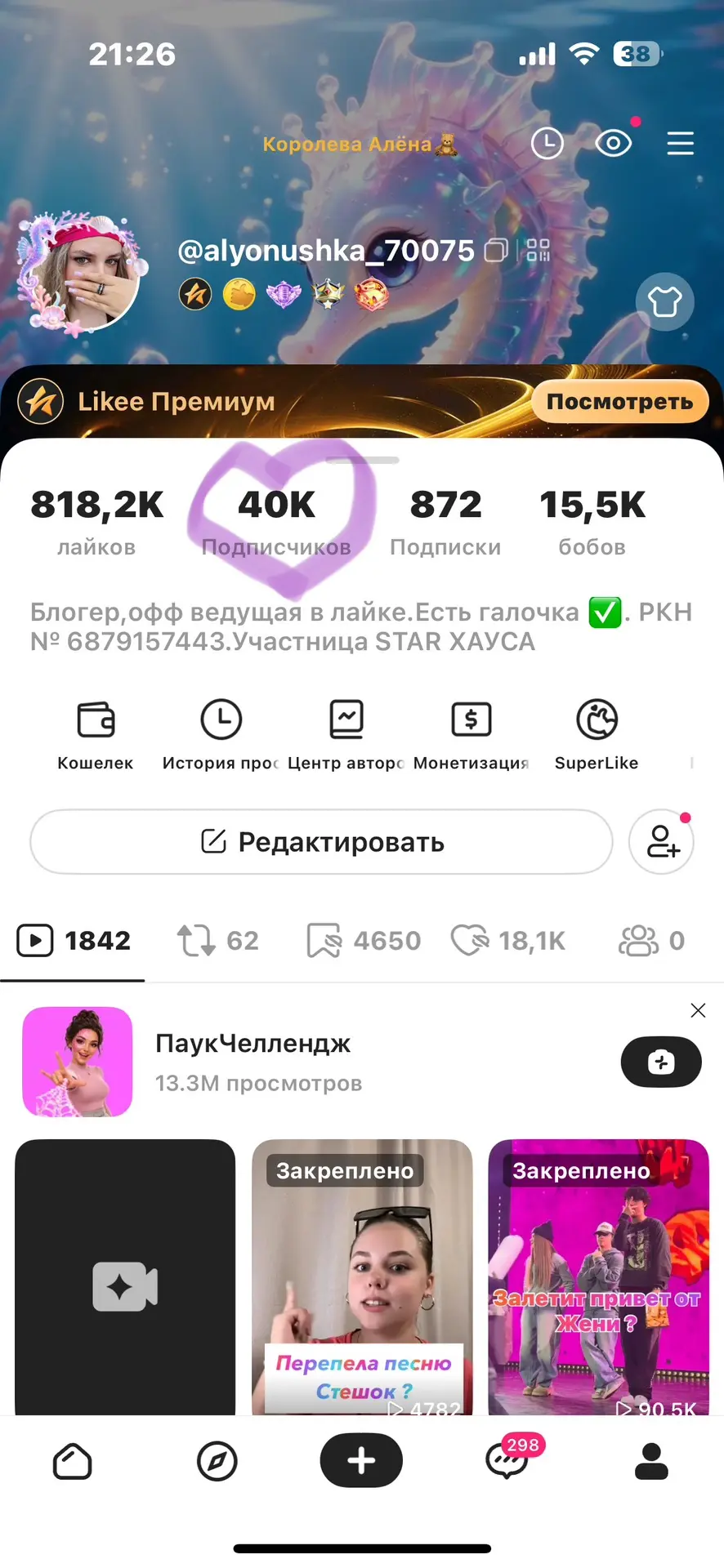
Task: Tap Посмотреть on the Likee Премиум banner
Action: (x=619, y=401)
